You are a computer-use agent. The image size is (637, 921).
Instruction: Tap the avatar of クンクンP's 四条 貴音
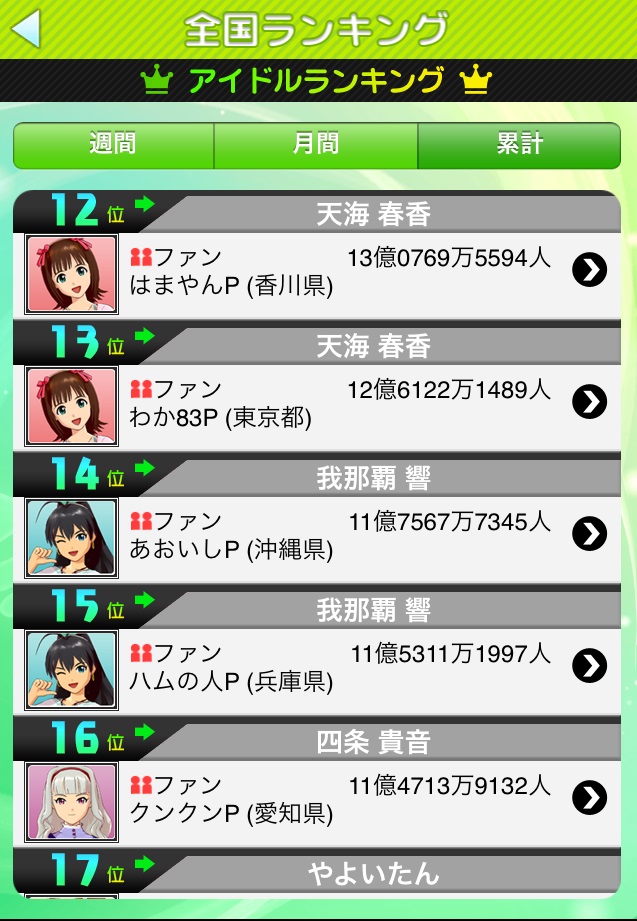tap(71, 802)
